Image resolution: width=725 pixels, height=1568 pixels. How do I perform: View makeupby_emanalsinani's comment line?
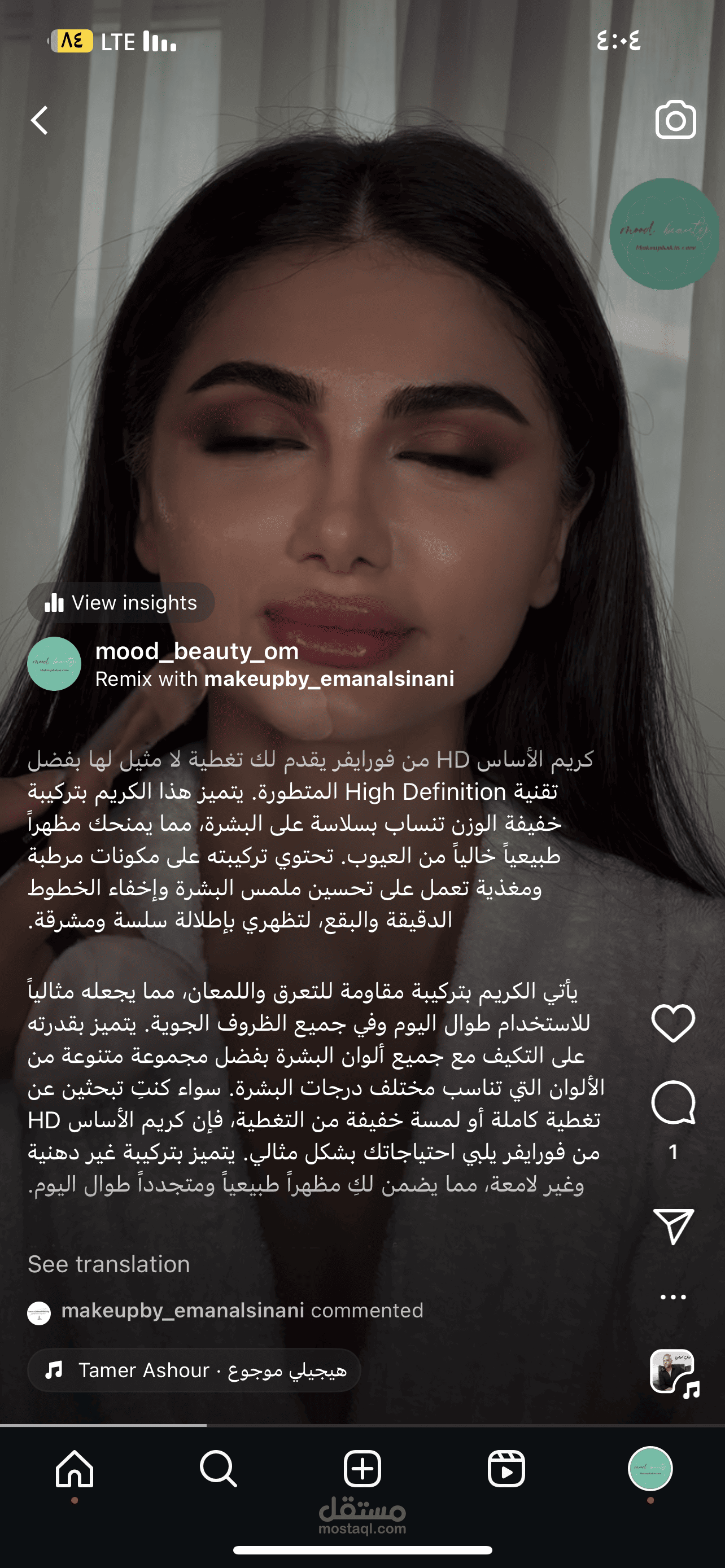pos(225,1311)
